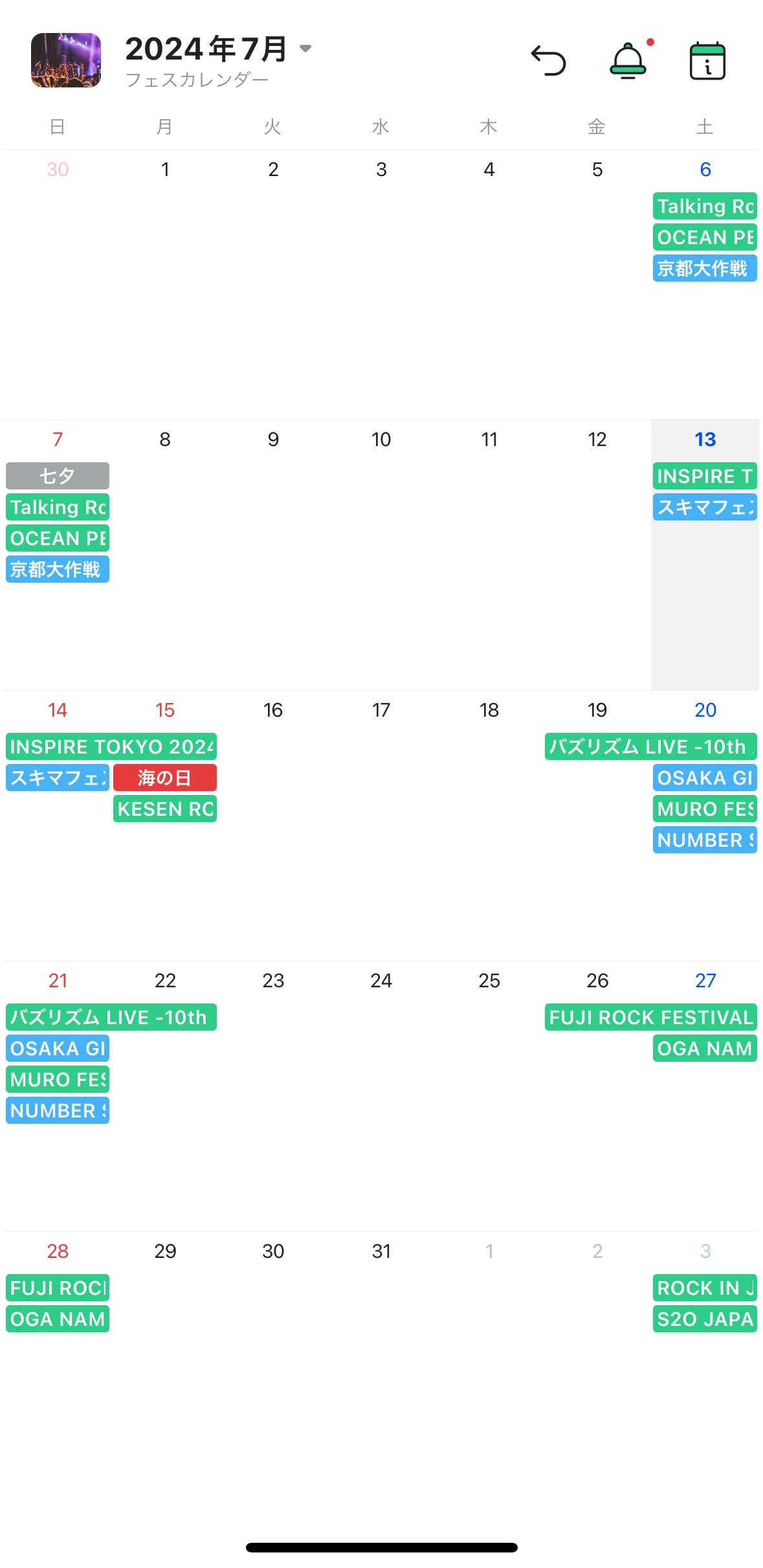Open バズリズム LIVE event on July 19
Image resolution: width=763 pixels, height=1568 pixels.
650,746
